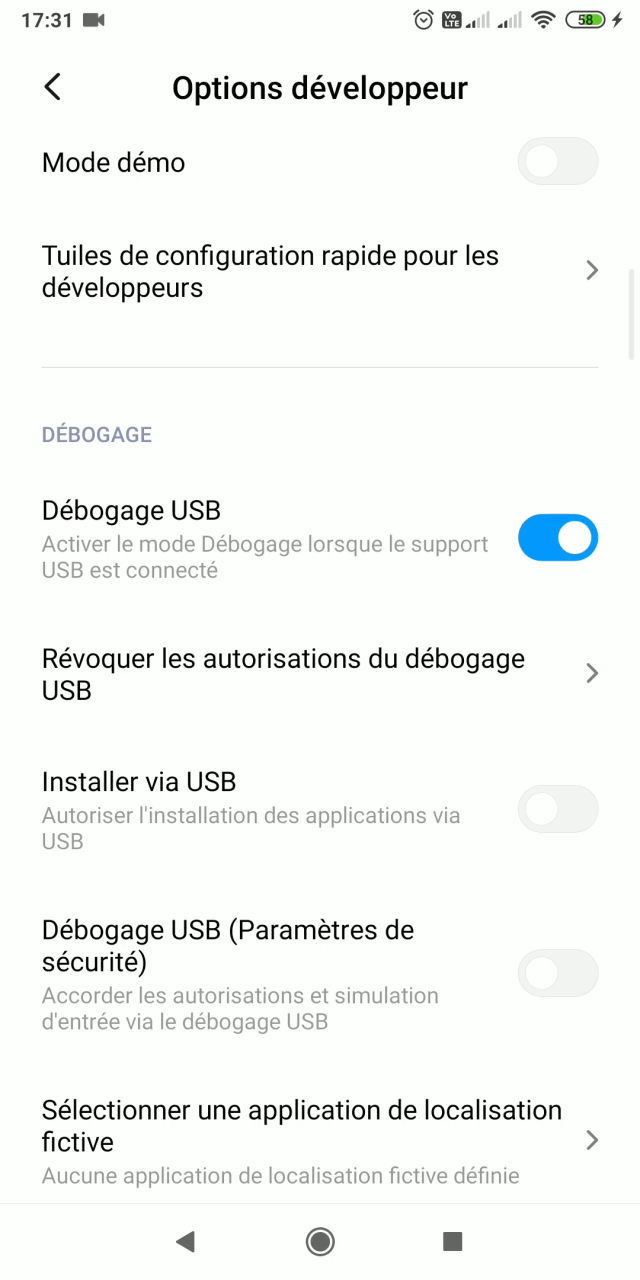640x1280 pixels.
Task: Go back from Options développeur
Action: click(53, 87)
